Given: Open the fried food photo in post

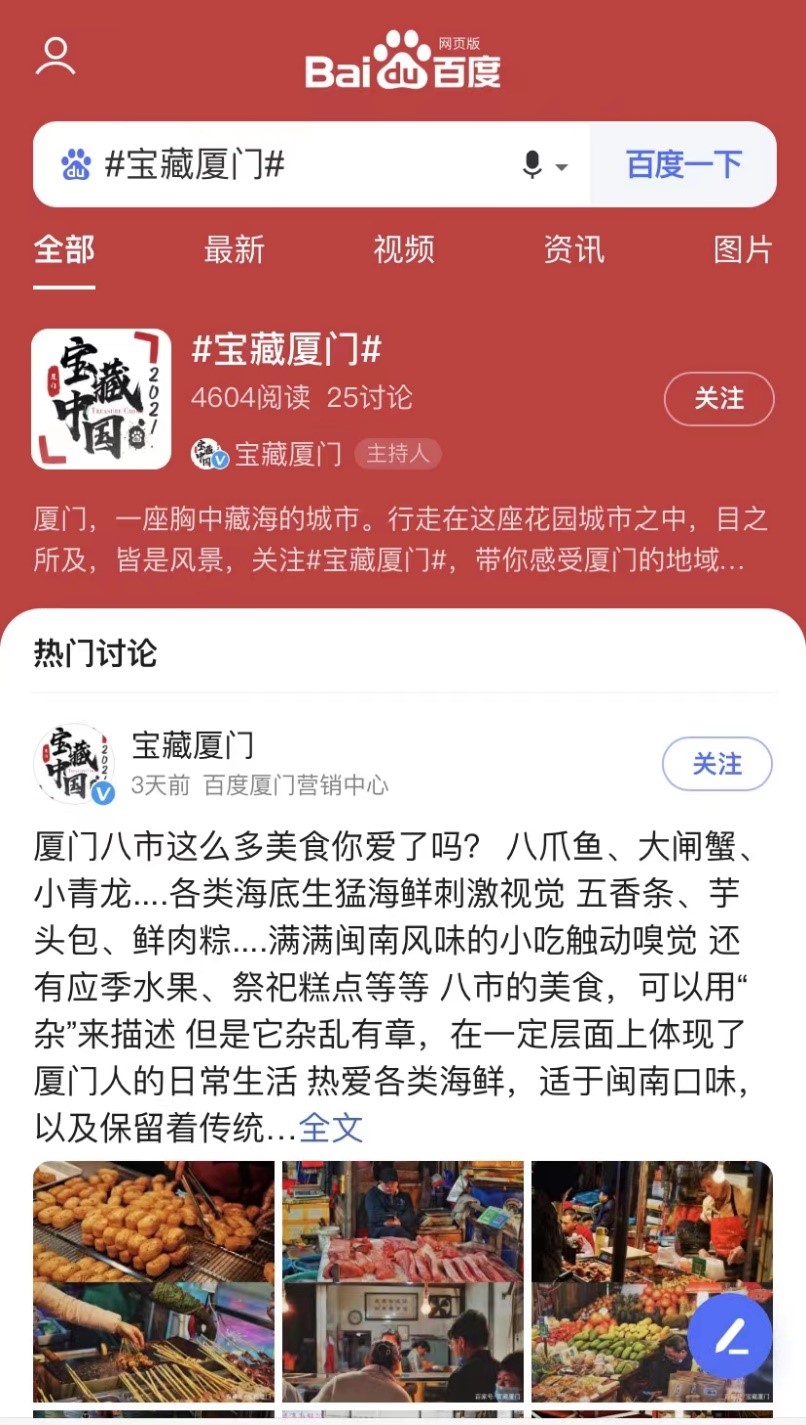Looking at the screenshot, I should pyautogui.click(x=153, y=1220).
